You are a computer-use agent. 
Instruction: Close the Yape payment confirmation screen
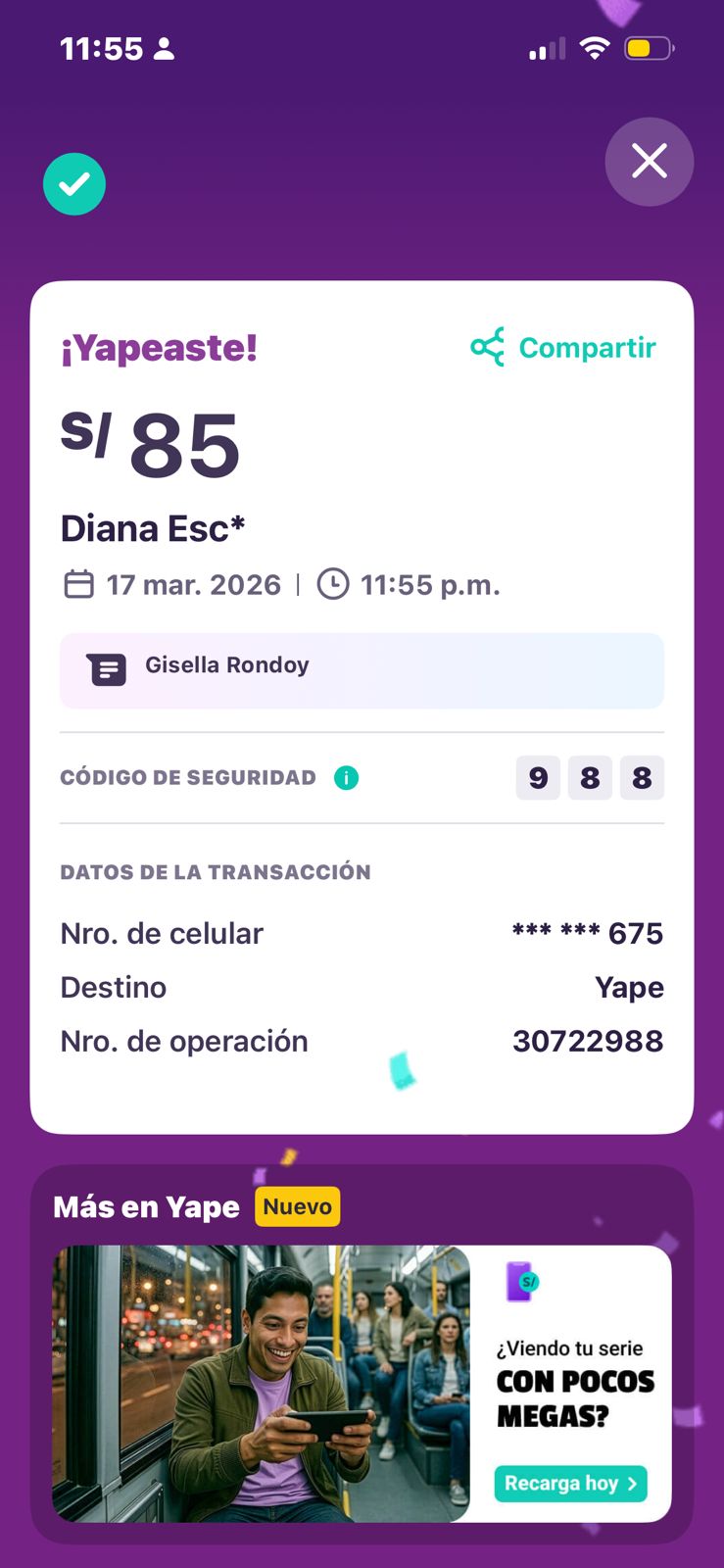tap(649, 162)
